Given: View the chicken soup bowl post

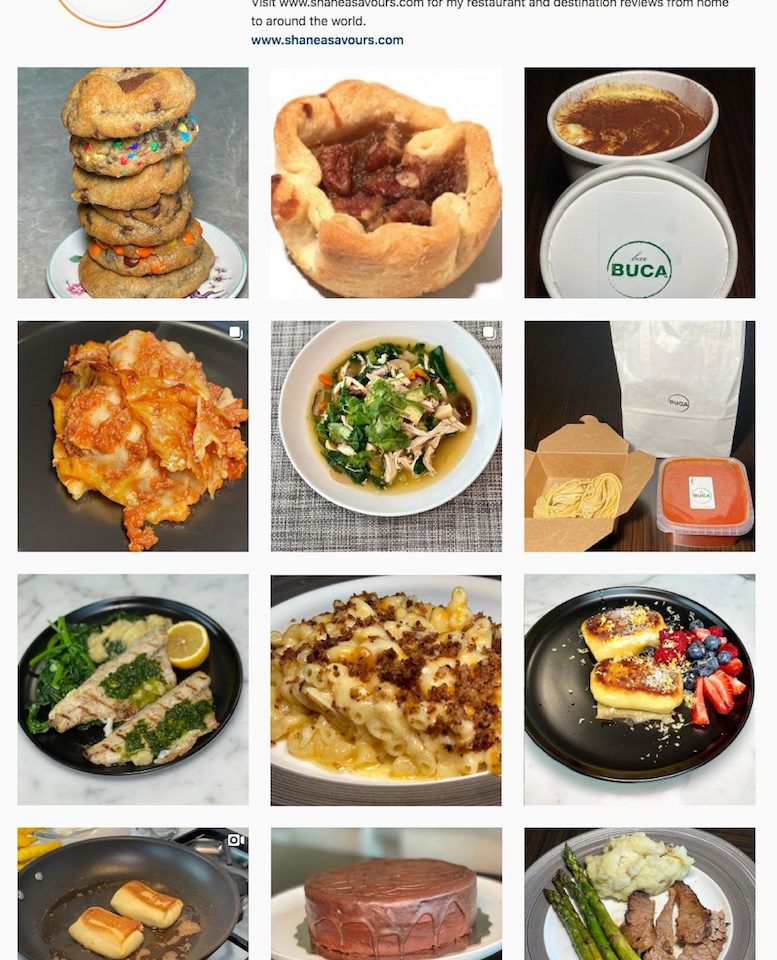Looking at the screenshot, I should (x=386, y=436).
